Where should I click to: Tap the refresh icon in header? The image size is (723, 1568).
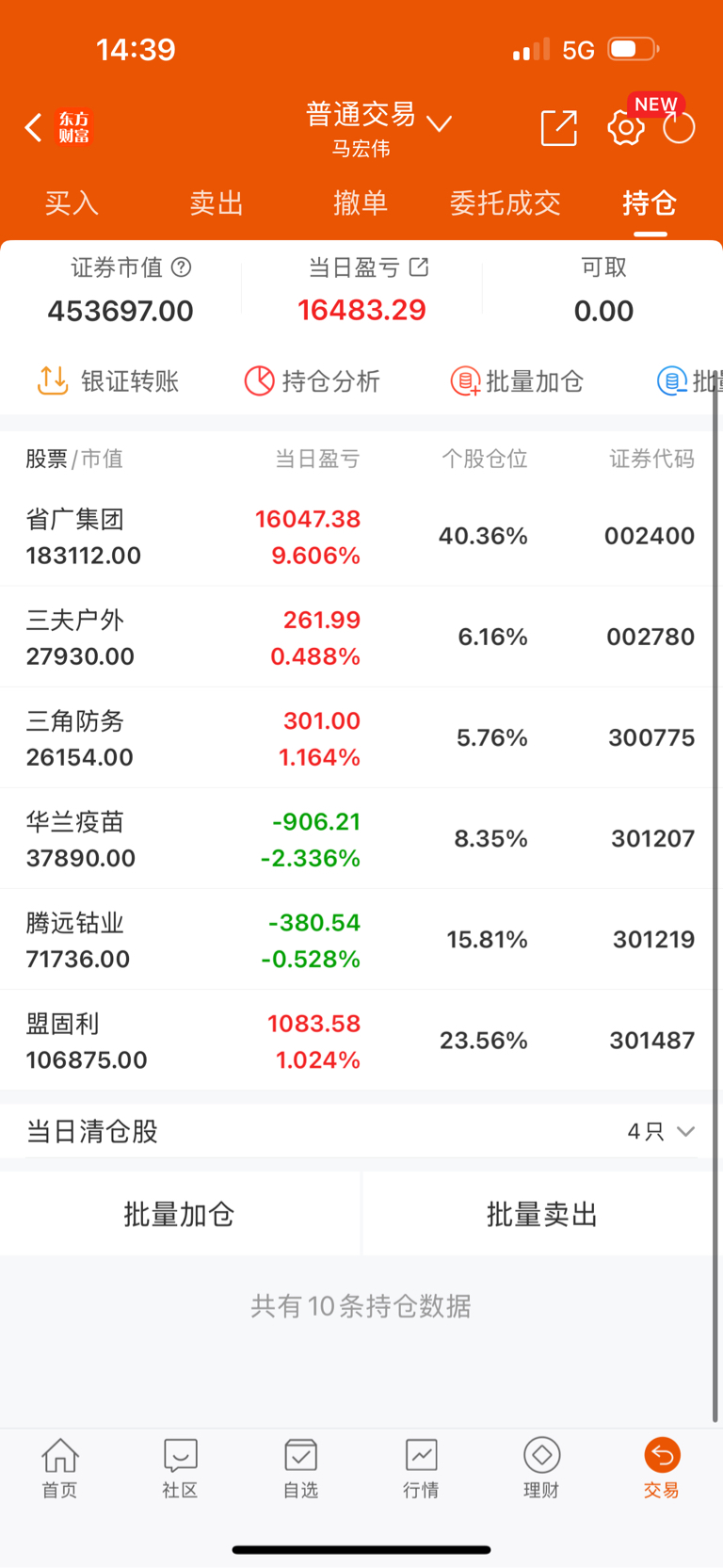click(679, 128)
